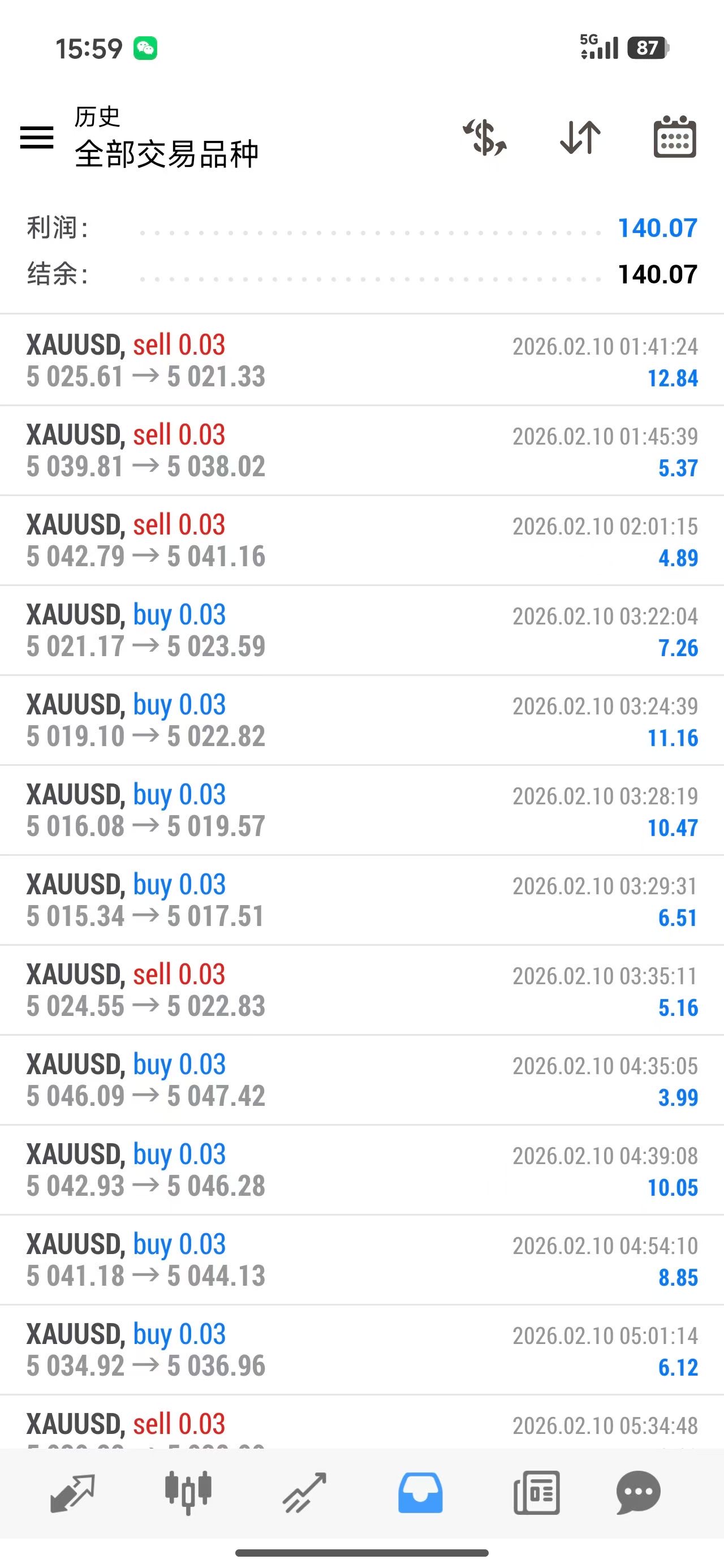Open the buy trade closed at 03:29:31
Viewport: 724px width, 1568px height.
pyautogui.click(x=361, y=901)
